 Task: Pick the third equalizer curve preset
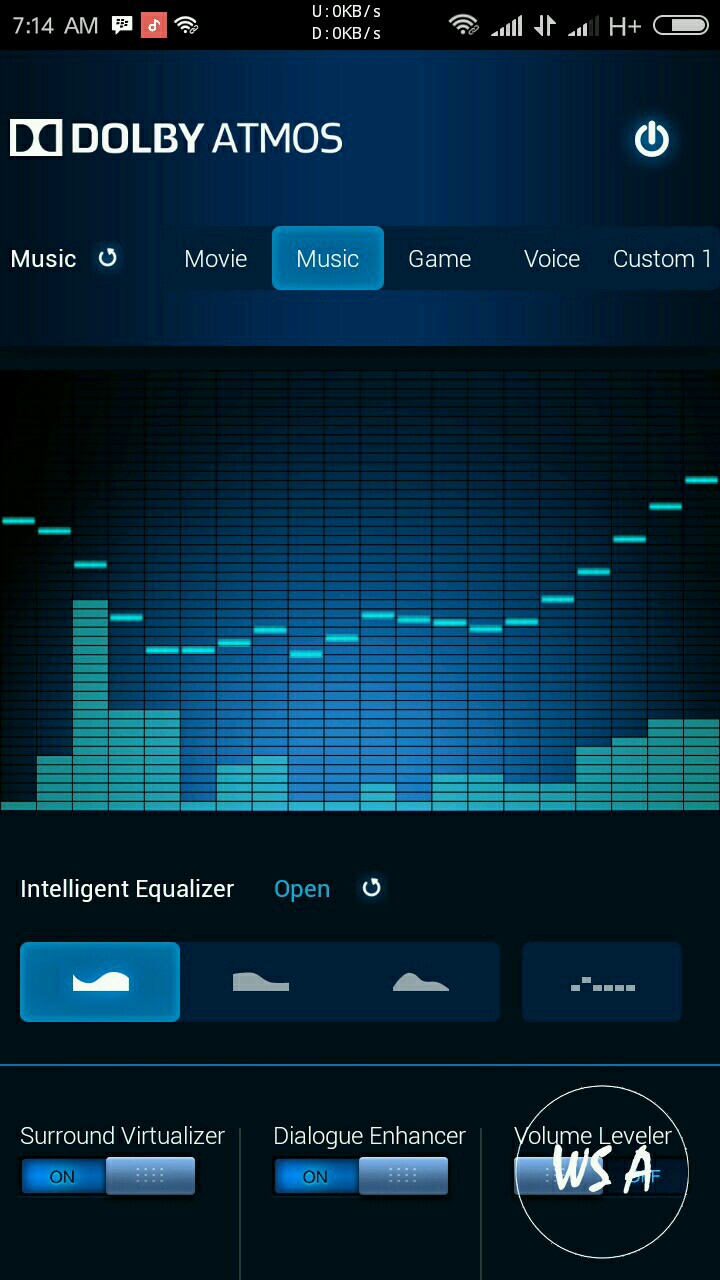pos(420,982)
